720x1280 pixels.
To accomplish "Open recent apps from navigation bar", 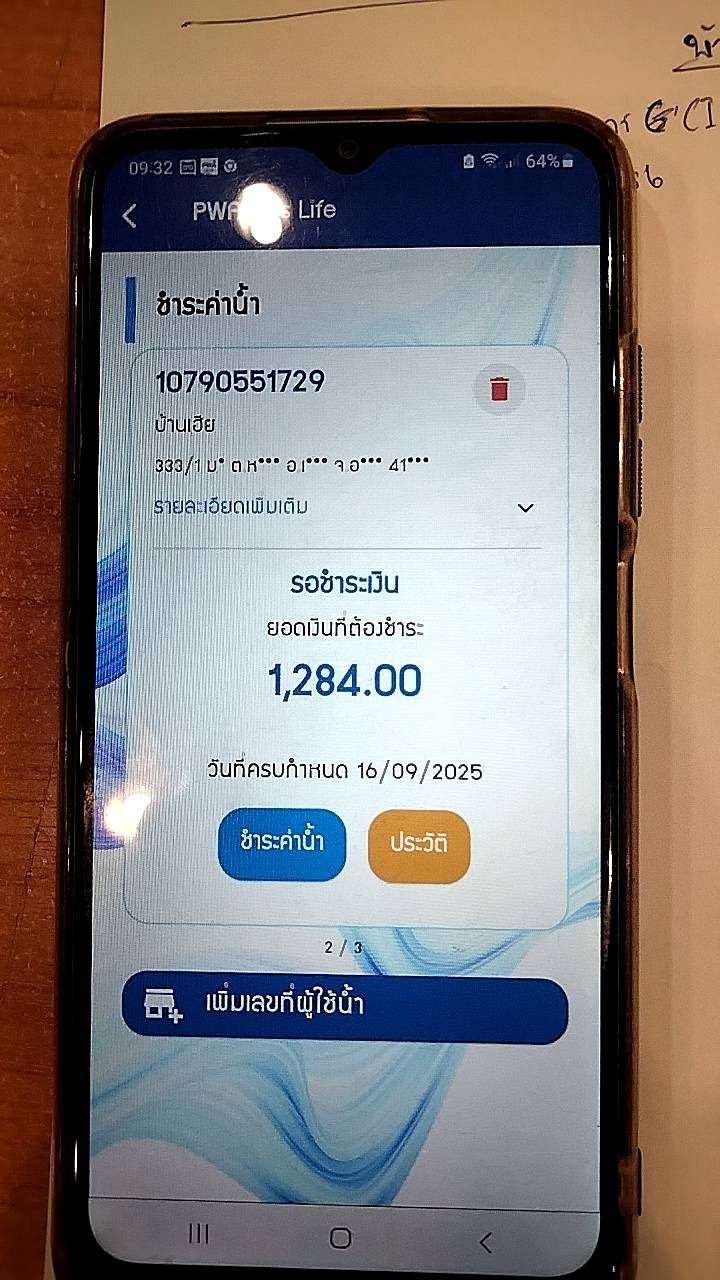I will pos(199,1234).
